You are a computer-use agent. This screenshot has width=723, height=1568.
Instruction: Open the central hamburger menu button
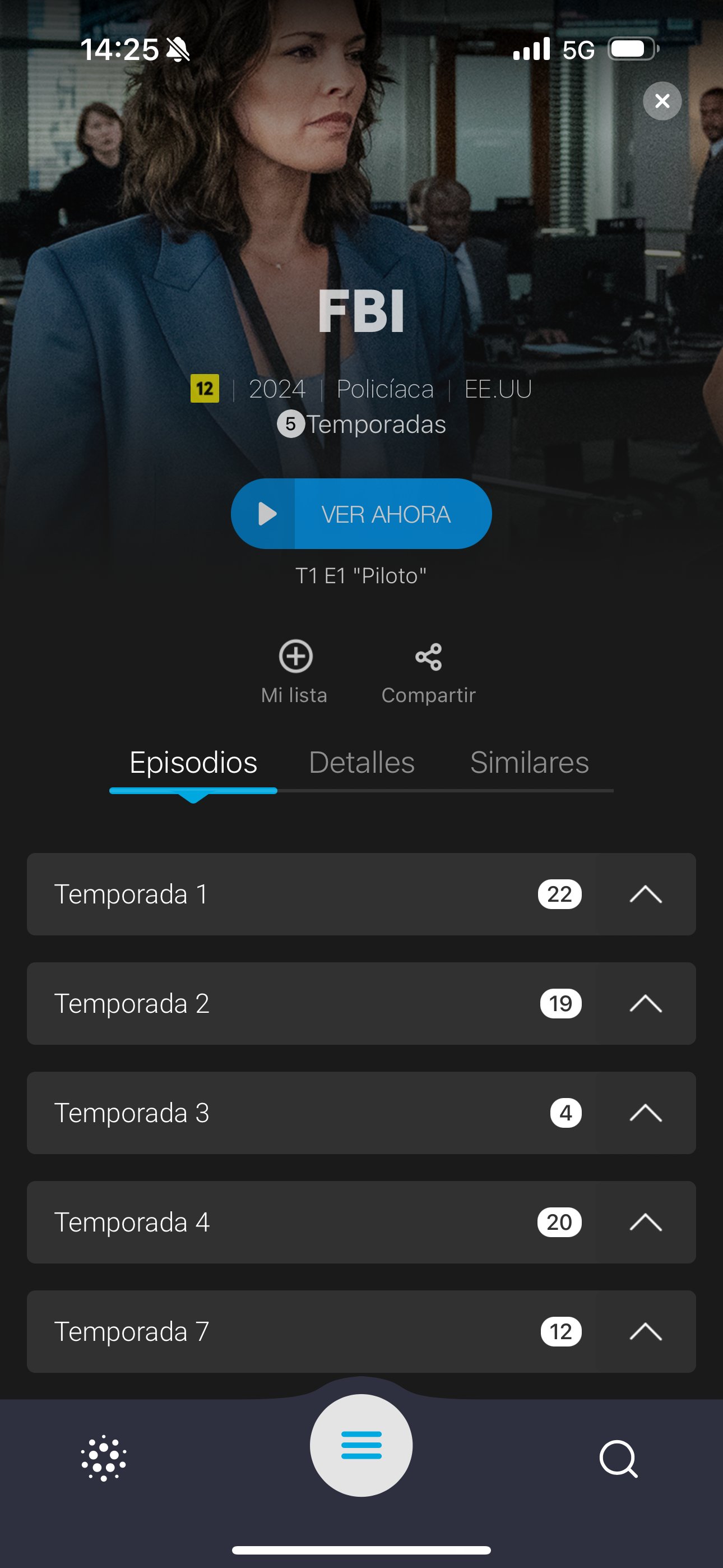pyautogui.click(x=361, y=1445)
